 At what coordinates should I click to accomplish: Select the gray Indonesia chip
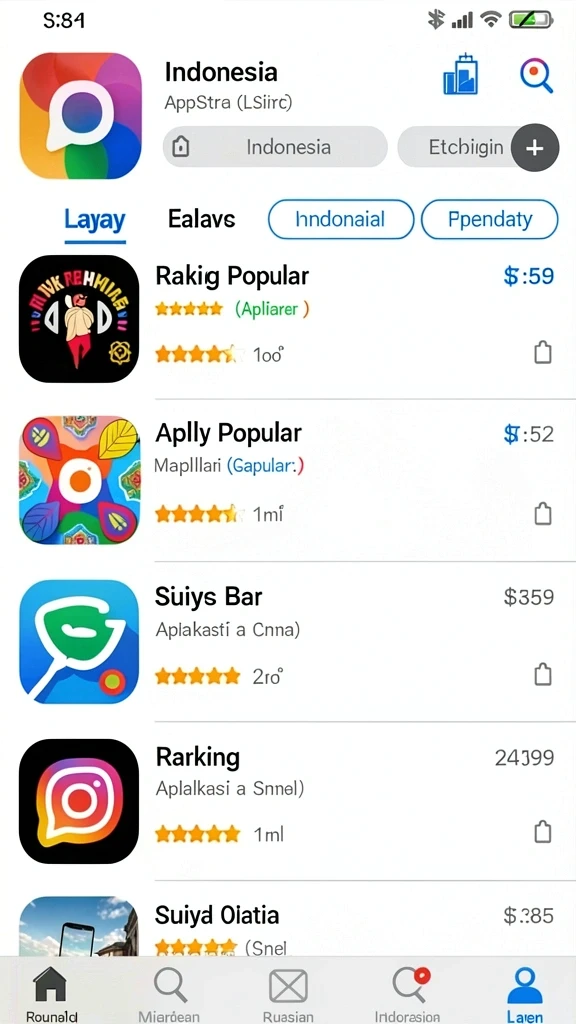click(275, 147)
